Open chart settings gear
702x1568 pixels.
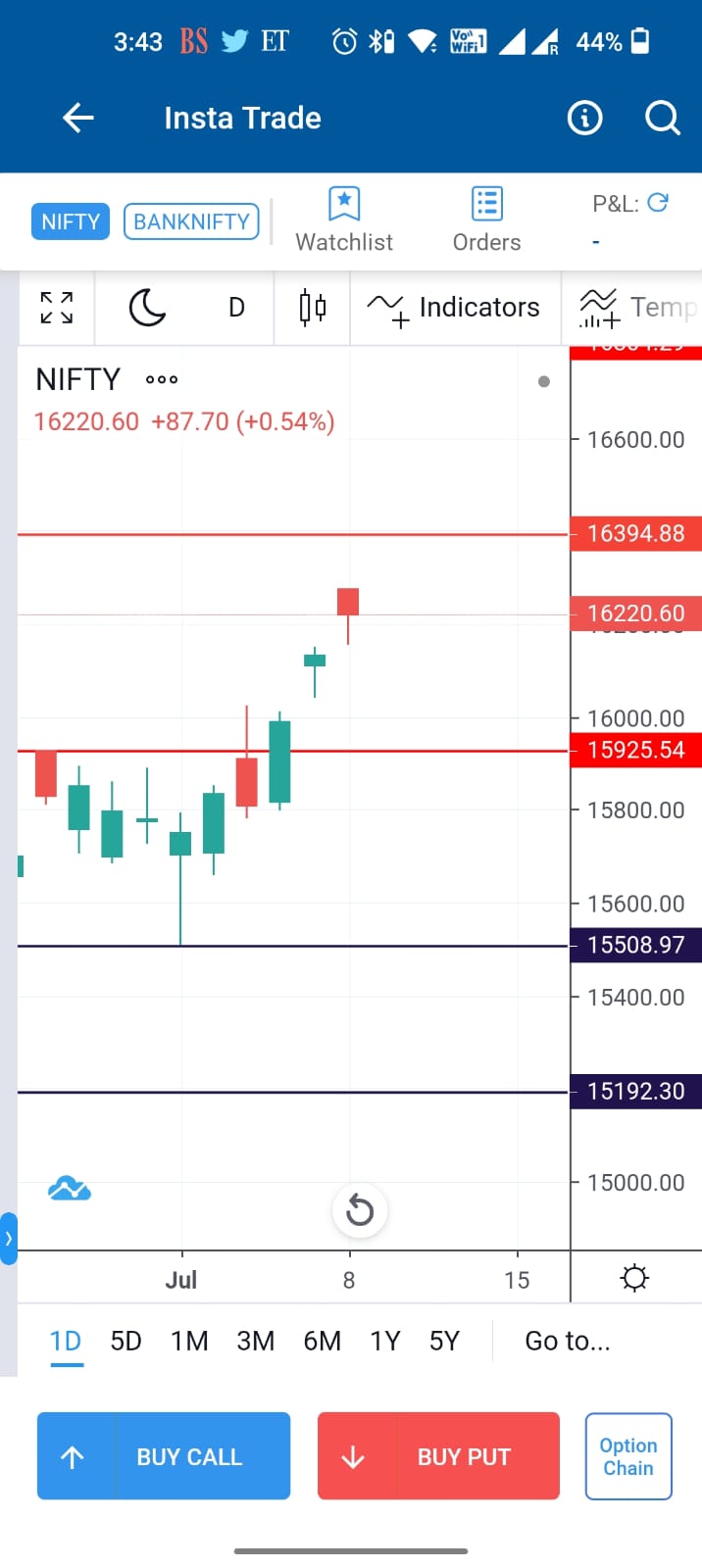click(x=635, y=1278)
